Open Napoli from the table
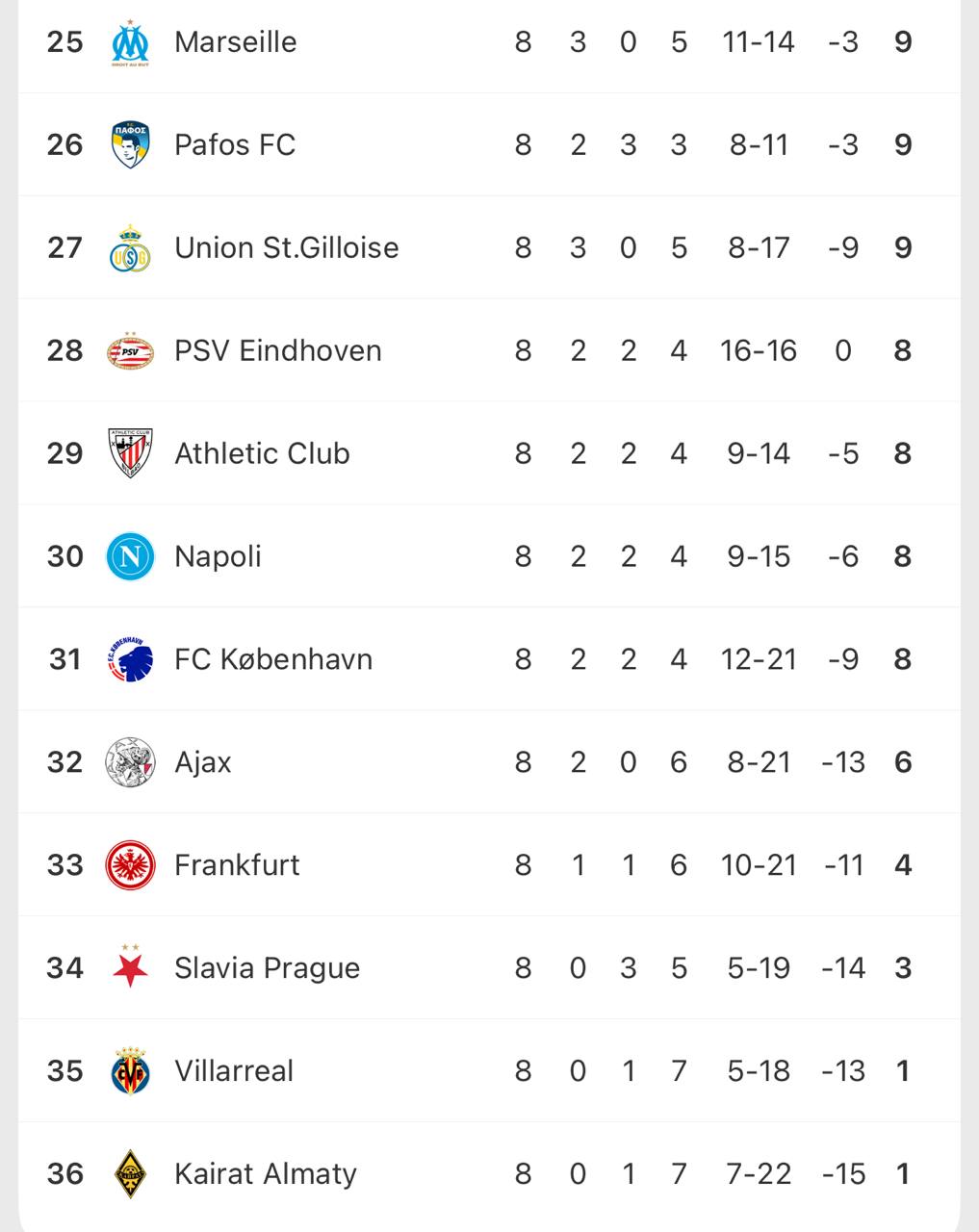The width and height of the screenshot is (979, 1232). (218, 557)
